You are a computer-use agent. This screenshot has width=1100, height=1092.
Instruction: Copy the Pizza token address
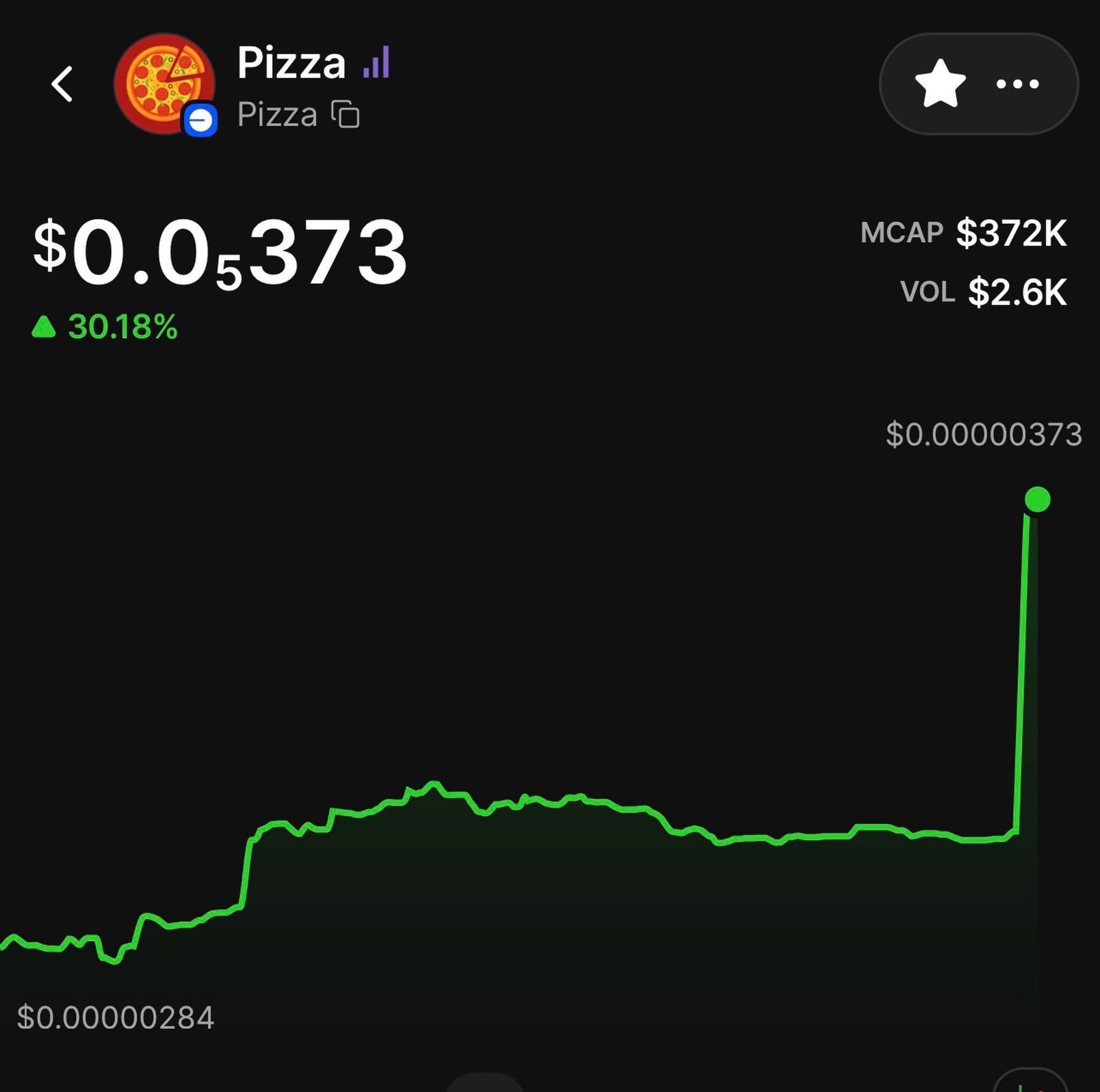tap(345, 114)
